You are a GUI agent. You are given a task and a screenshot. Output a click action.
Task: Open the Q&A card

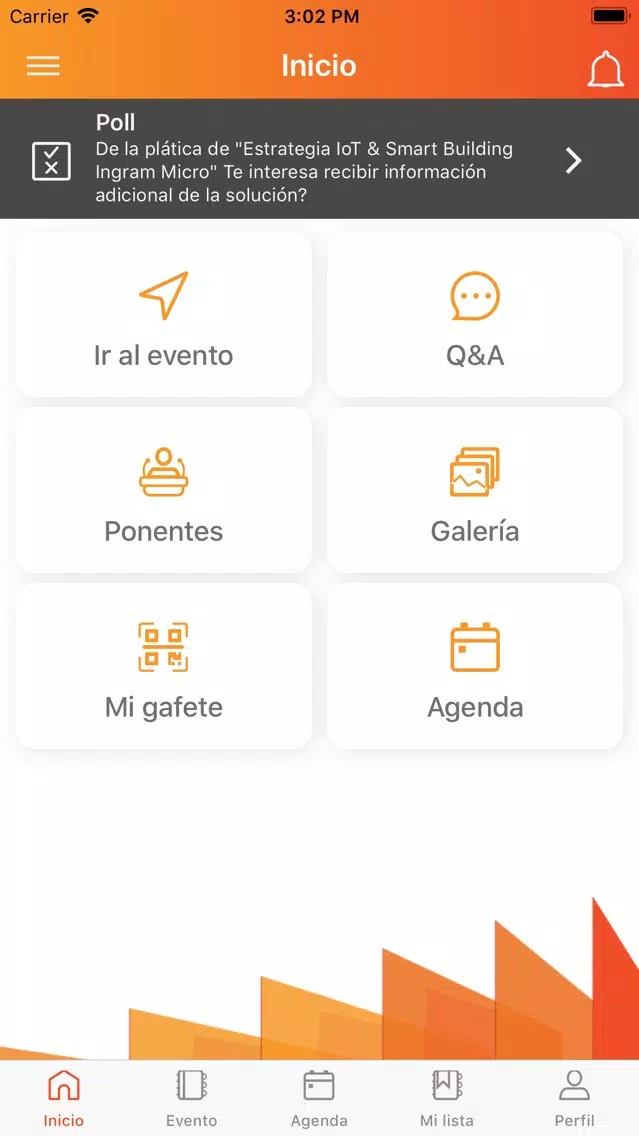[x=475, y=314]
